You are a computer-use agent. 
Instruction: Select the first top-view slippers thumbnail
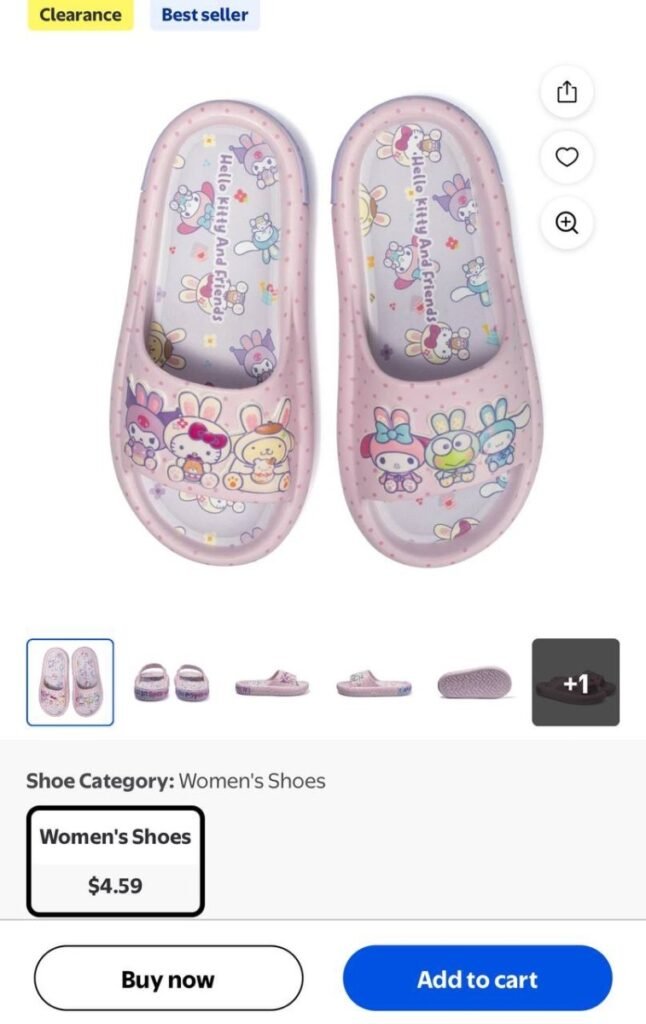coord(70,682)
